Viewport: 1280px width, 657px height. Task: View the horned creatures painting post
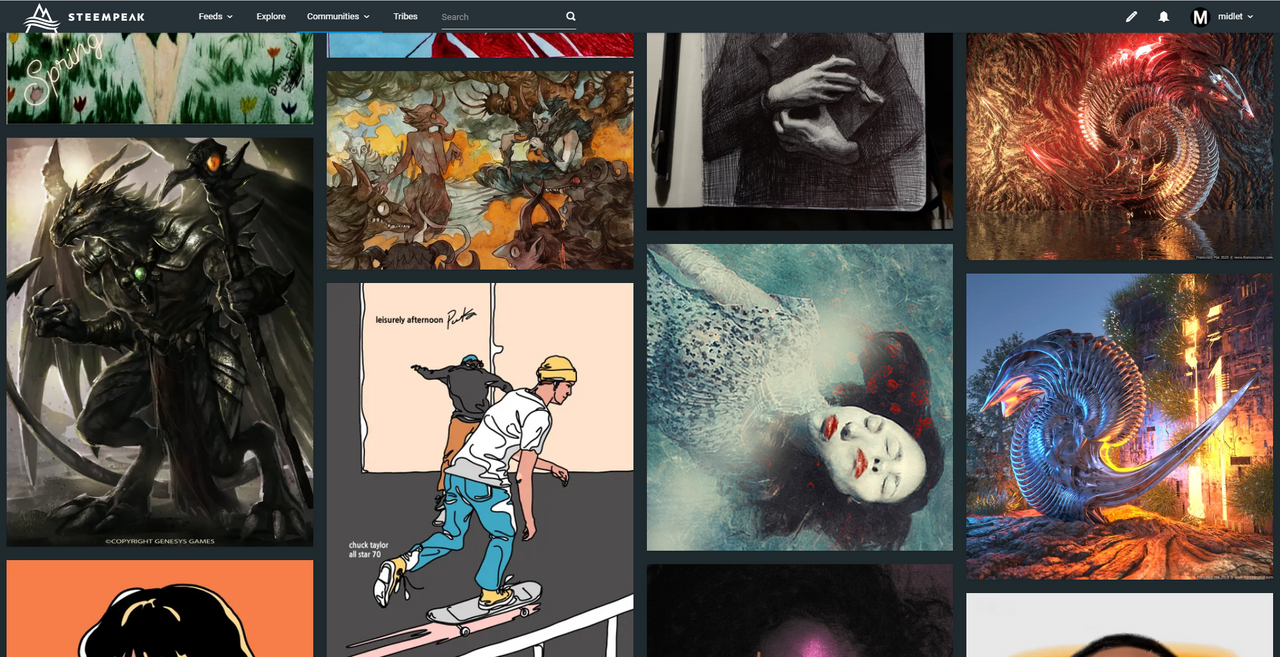(480, 170)
